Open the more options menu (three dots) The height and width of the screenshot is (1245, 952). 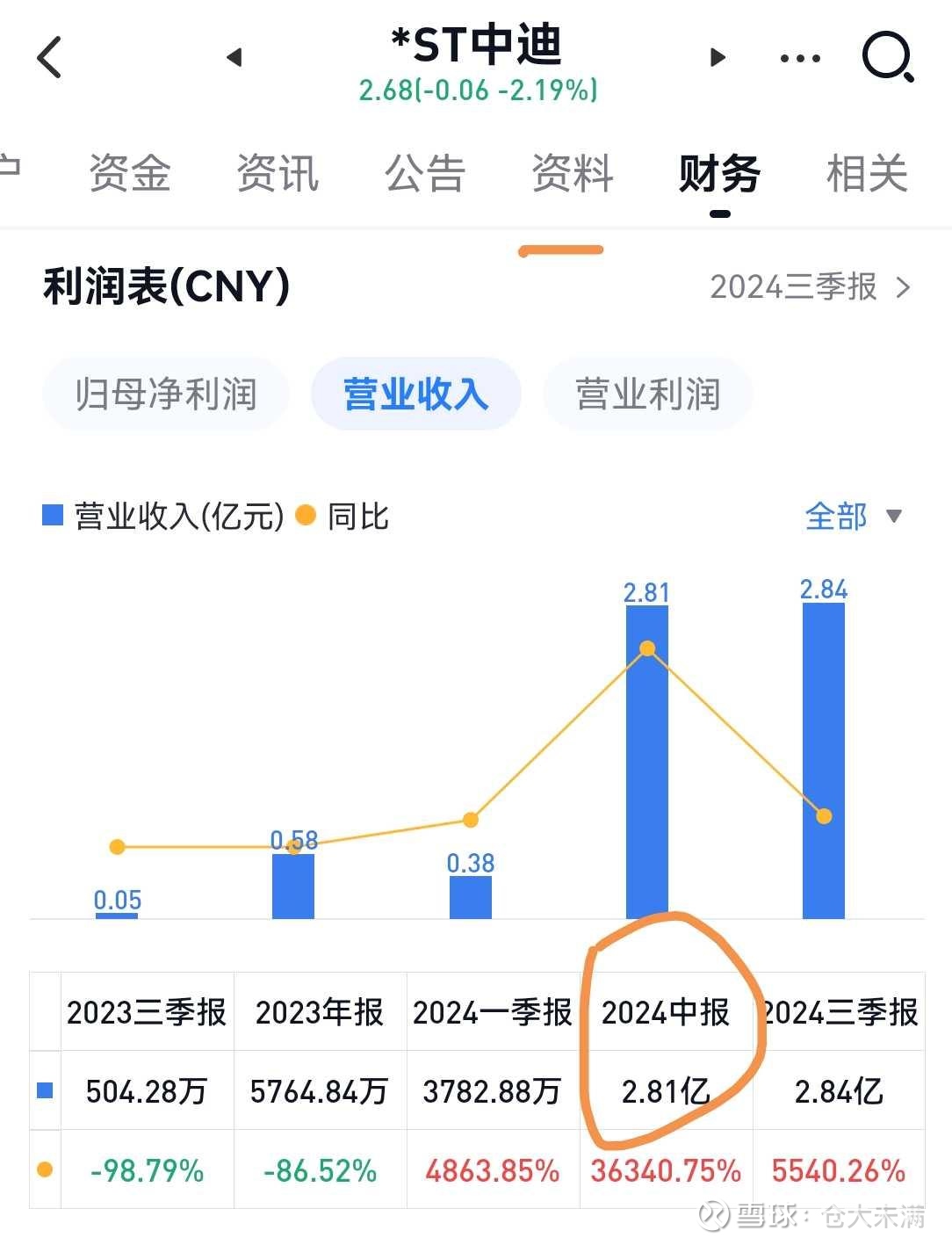tap(799, 57)
